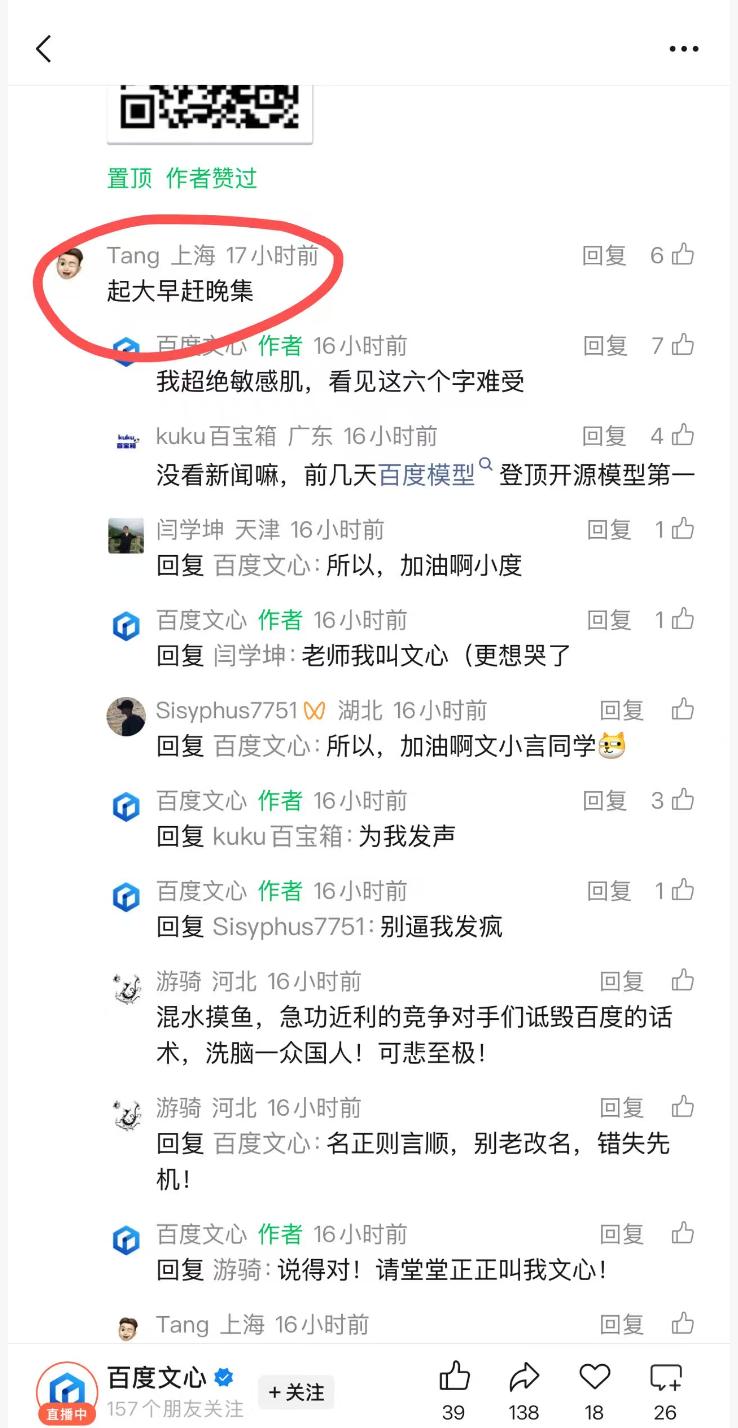Open comments via the speech bubble icon
738x1428 pixels.
(665, 1378)
